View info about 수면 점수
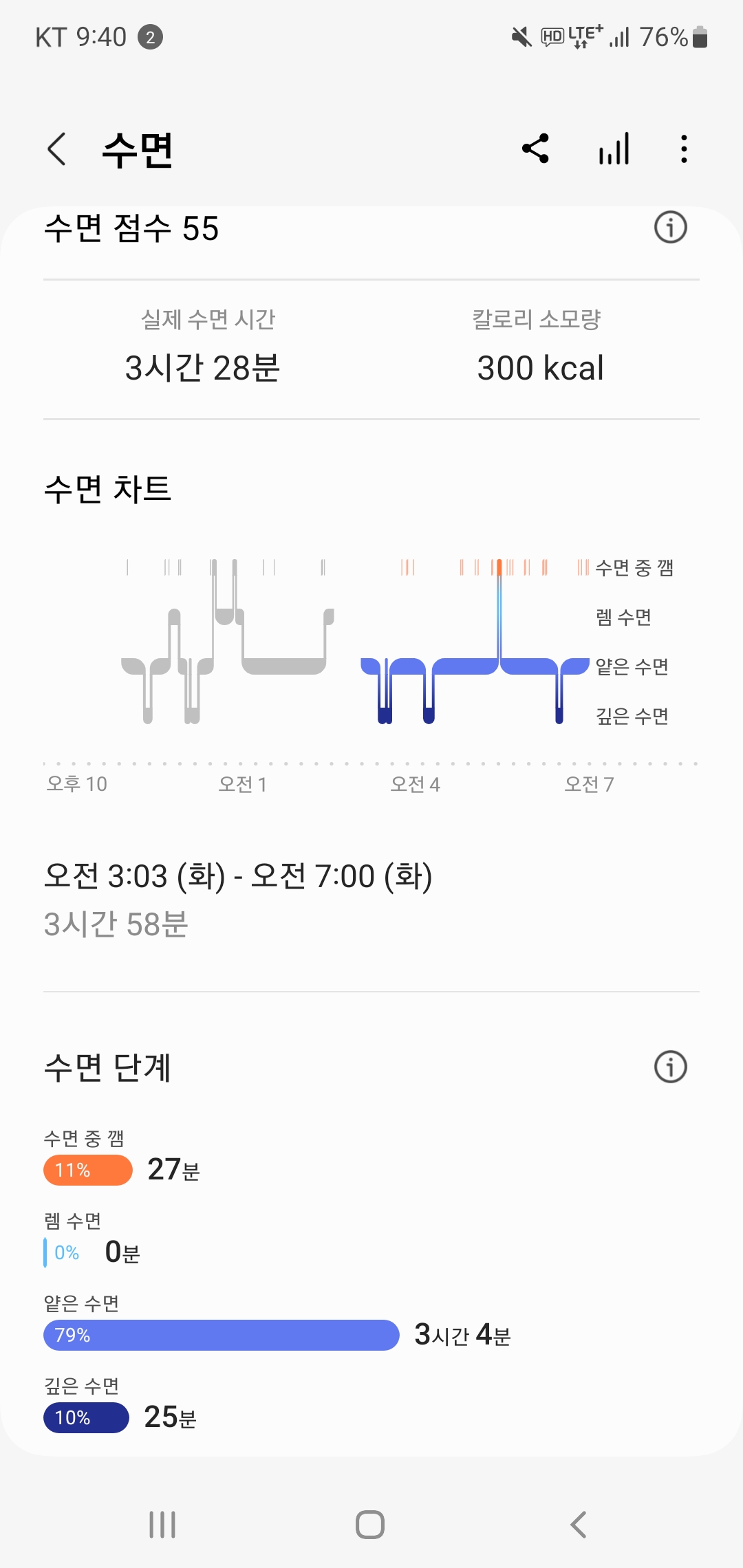 pyautogui.click(x=670, y=228)
